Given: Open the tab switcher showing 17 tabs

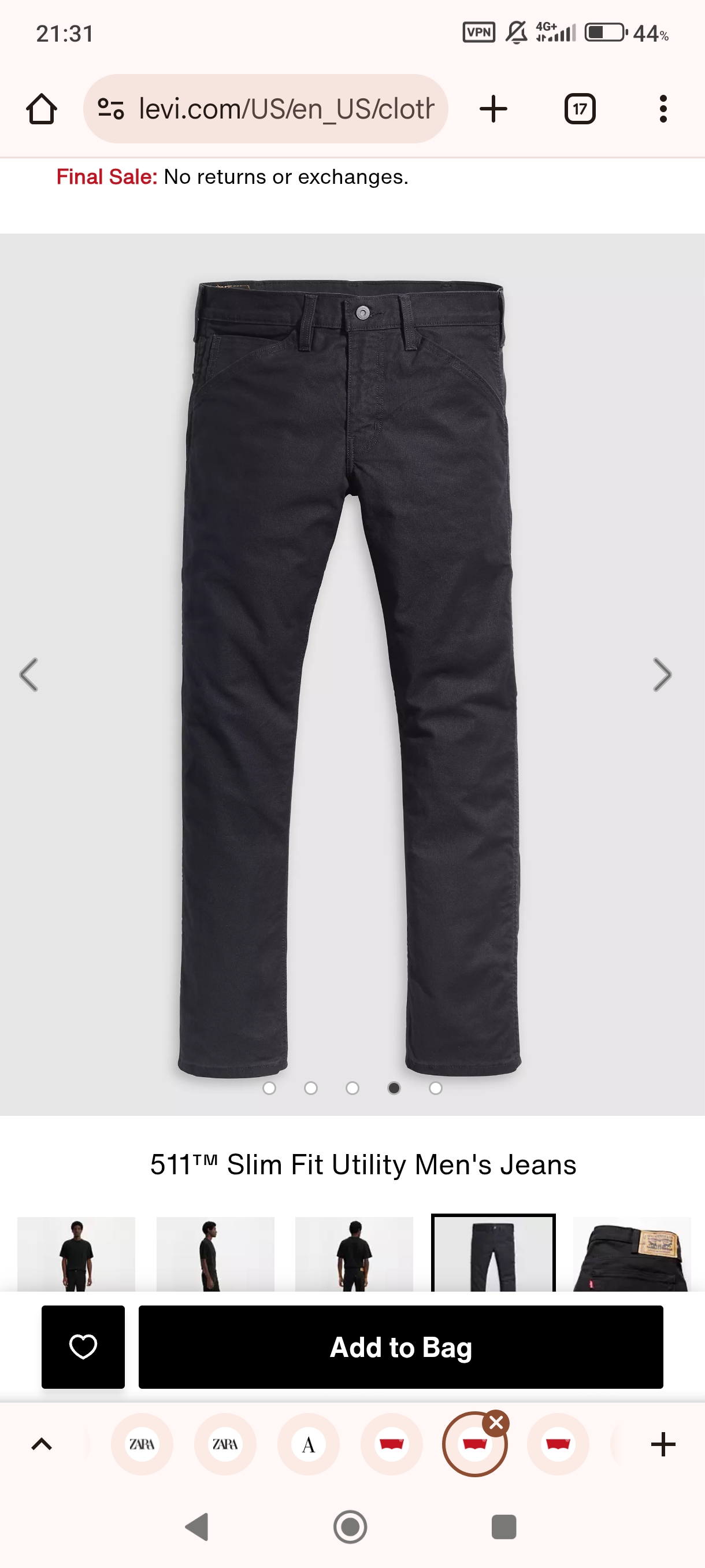Looking at the screenshot, I should [579, 110].
